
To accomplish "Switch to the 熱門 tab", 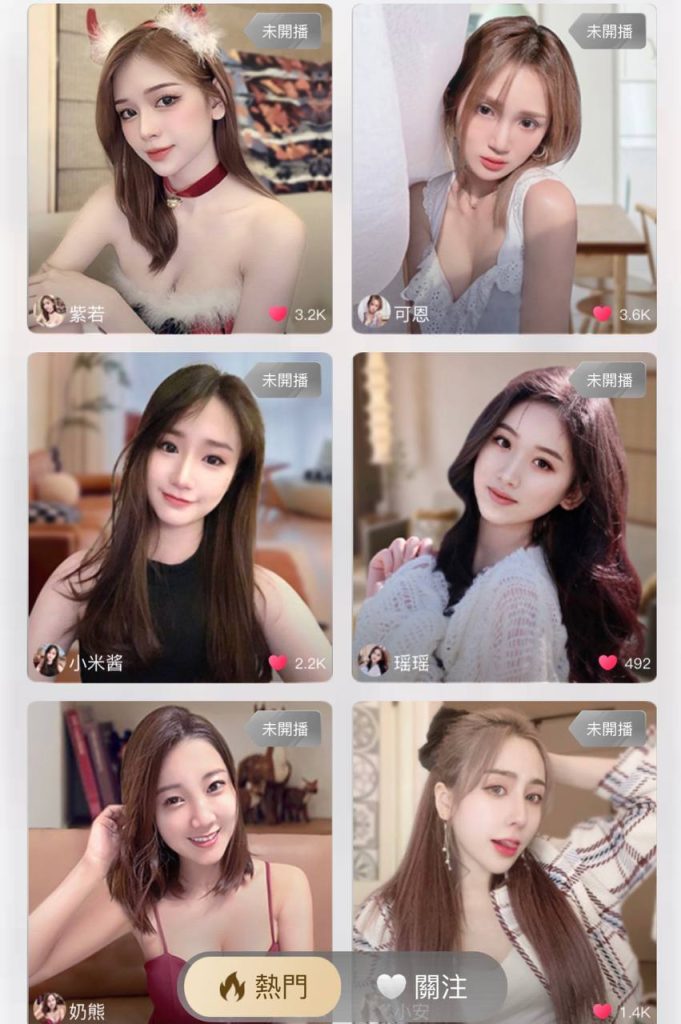I will (x=263, y=986).
